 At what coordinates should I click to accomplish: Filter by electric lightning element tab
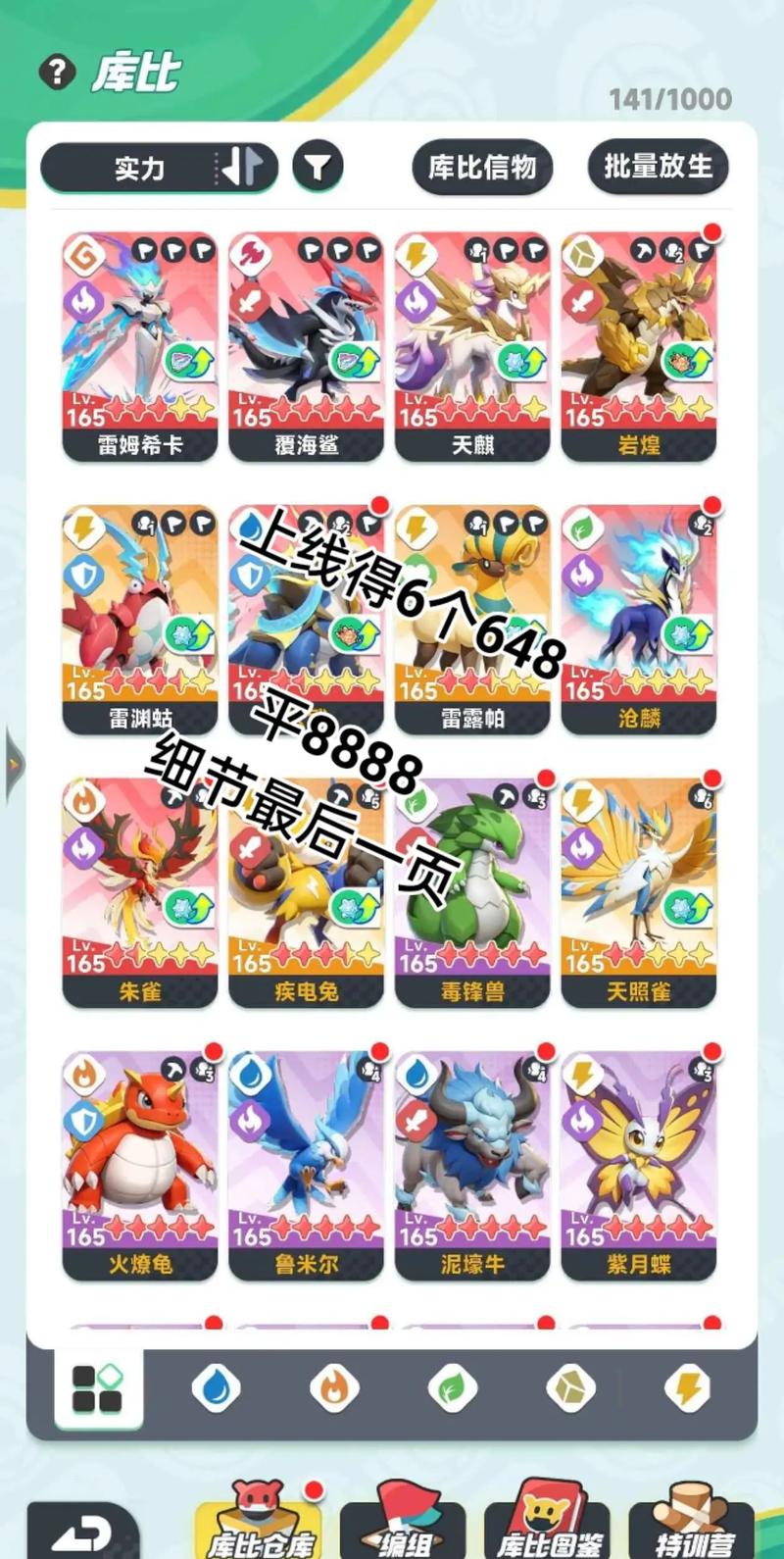click(688, 1388)
